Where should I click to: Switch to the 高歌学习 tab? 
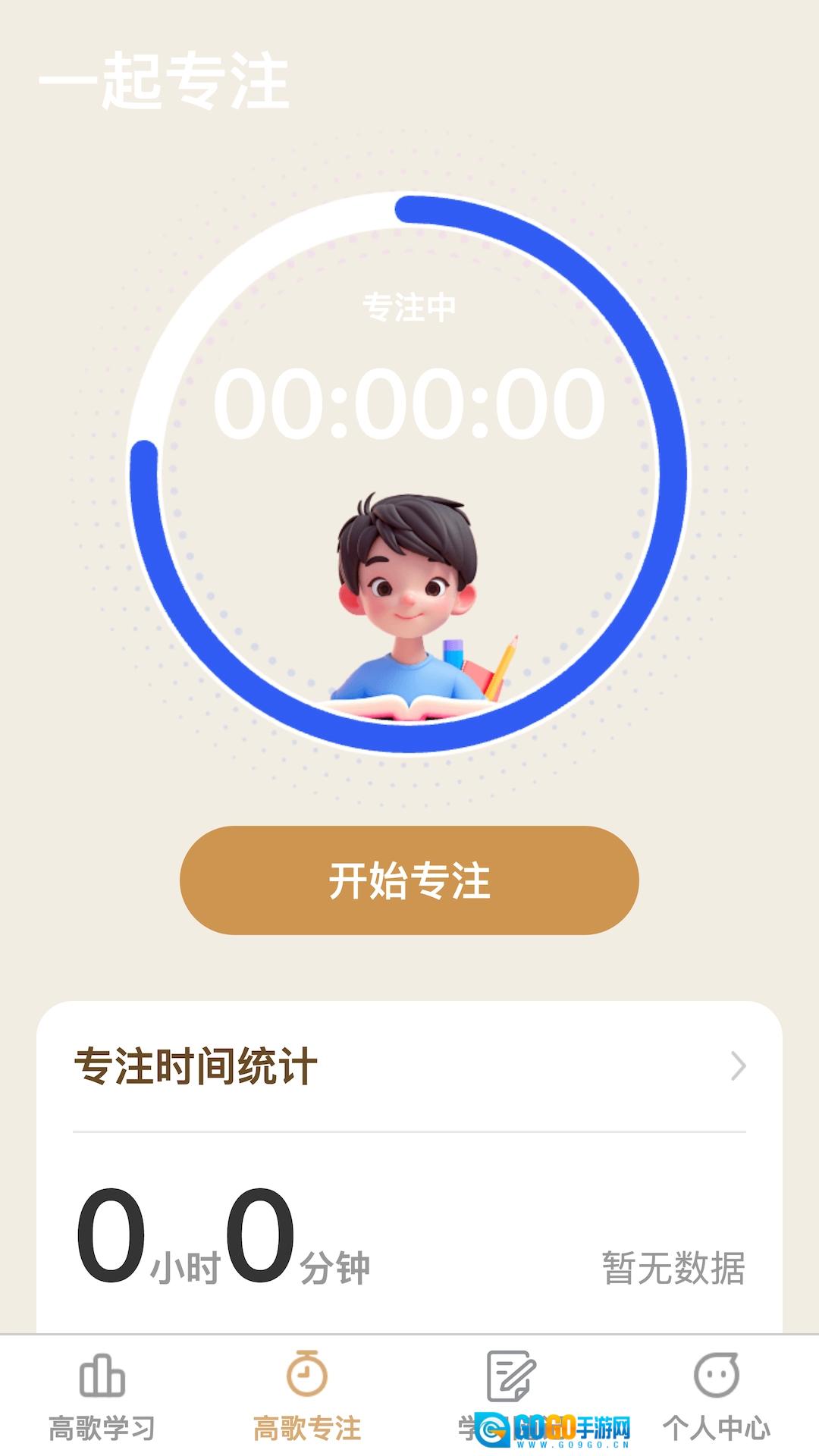coord(102,1397)
